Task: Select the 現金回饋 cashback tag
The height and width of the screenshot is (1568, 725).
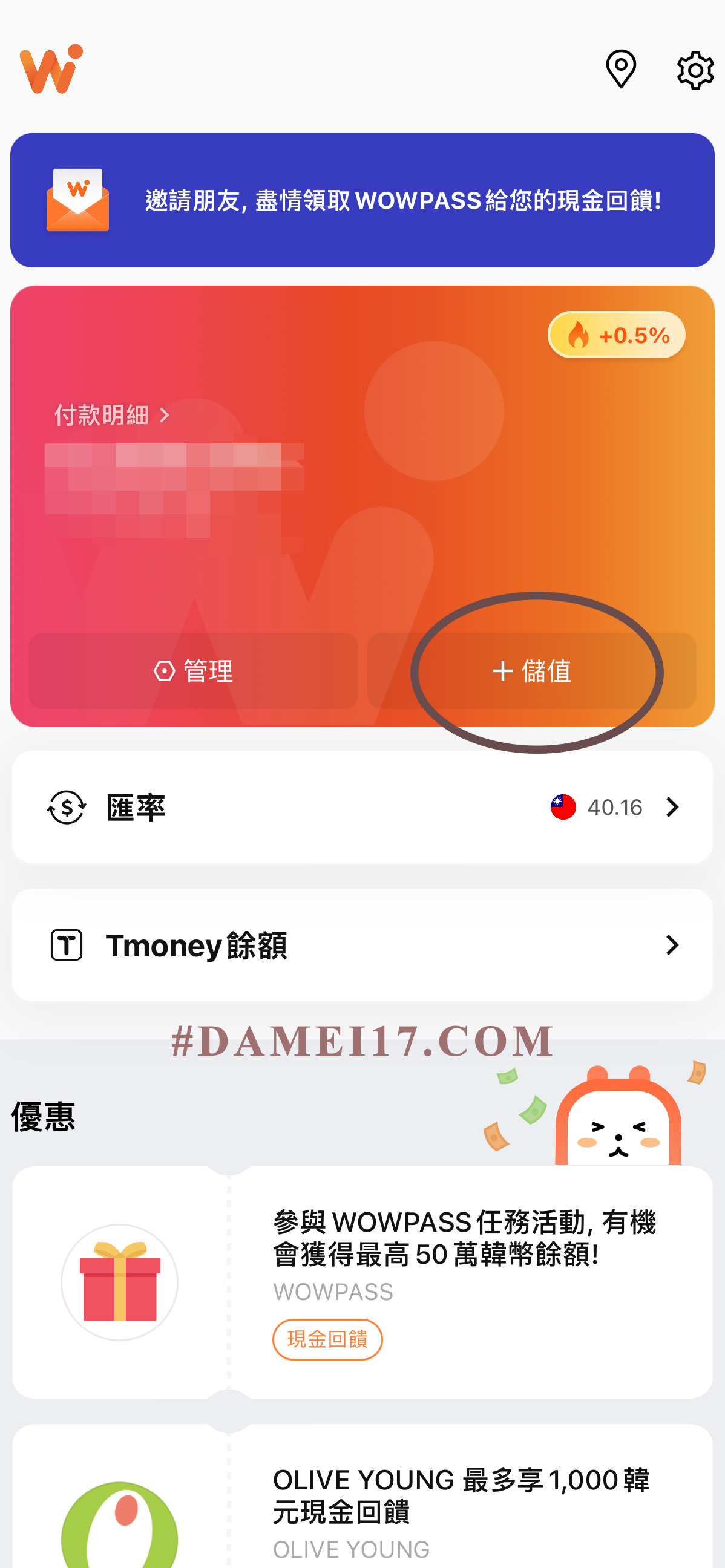Action: (x=326, y=1340)
